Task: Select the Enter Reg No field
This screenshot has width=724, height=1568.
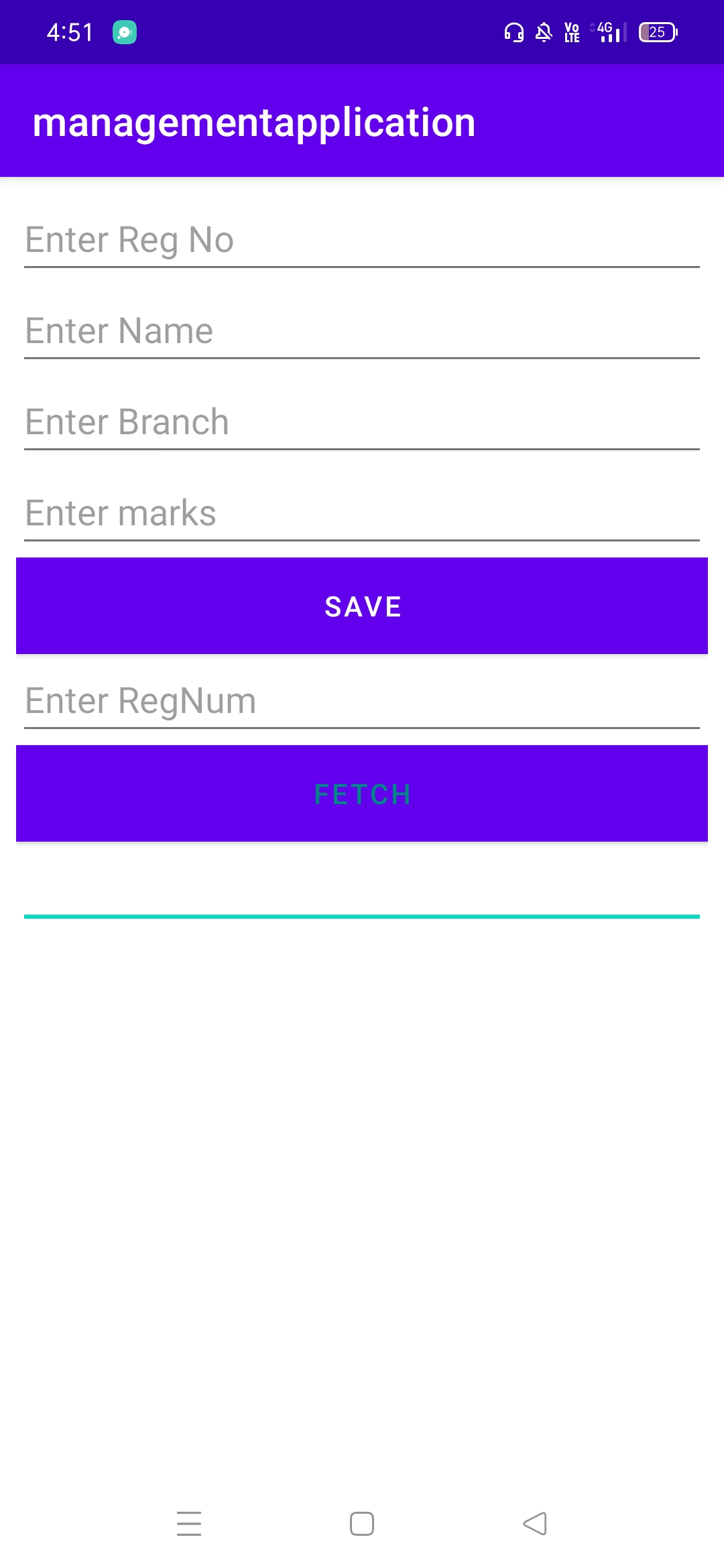Action: click(x=362, y=241)
